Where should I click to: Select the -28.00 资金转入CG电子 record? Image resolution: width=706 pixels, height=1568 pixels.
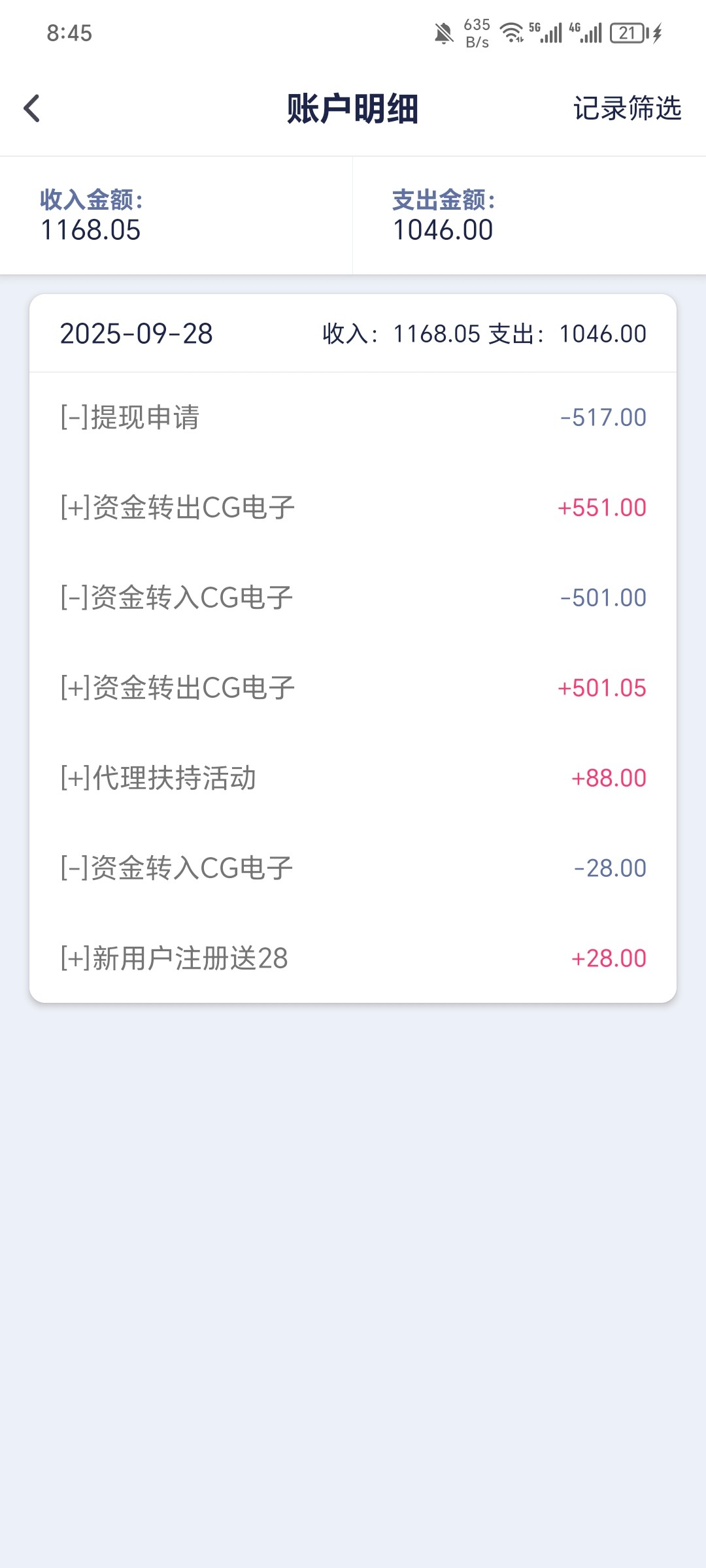click(353, 867)
